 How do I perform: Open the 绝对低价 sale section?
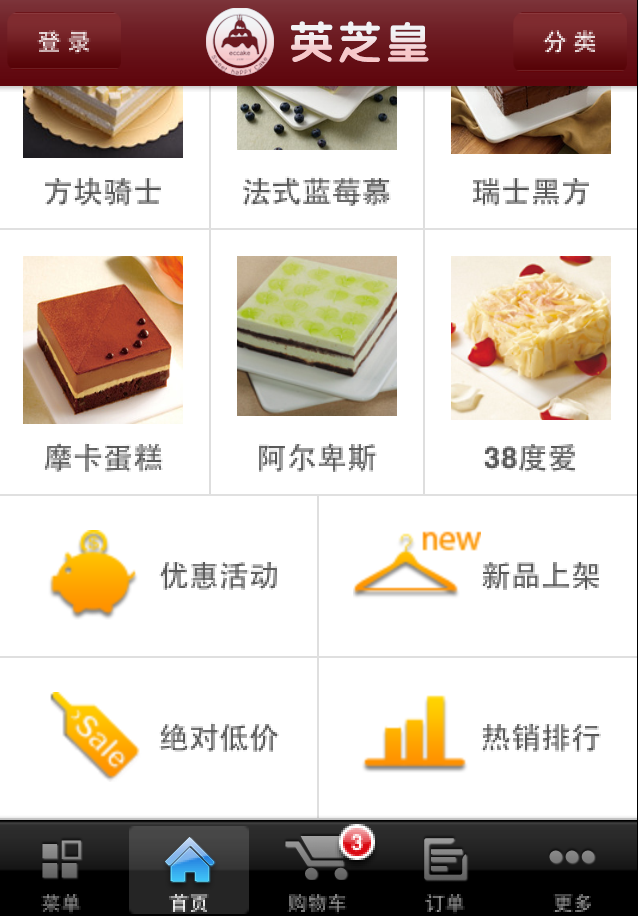[159, 738]
